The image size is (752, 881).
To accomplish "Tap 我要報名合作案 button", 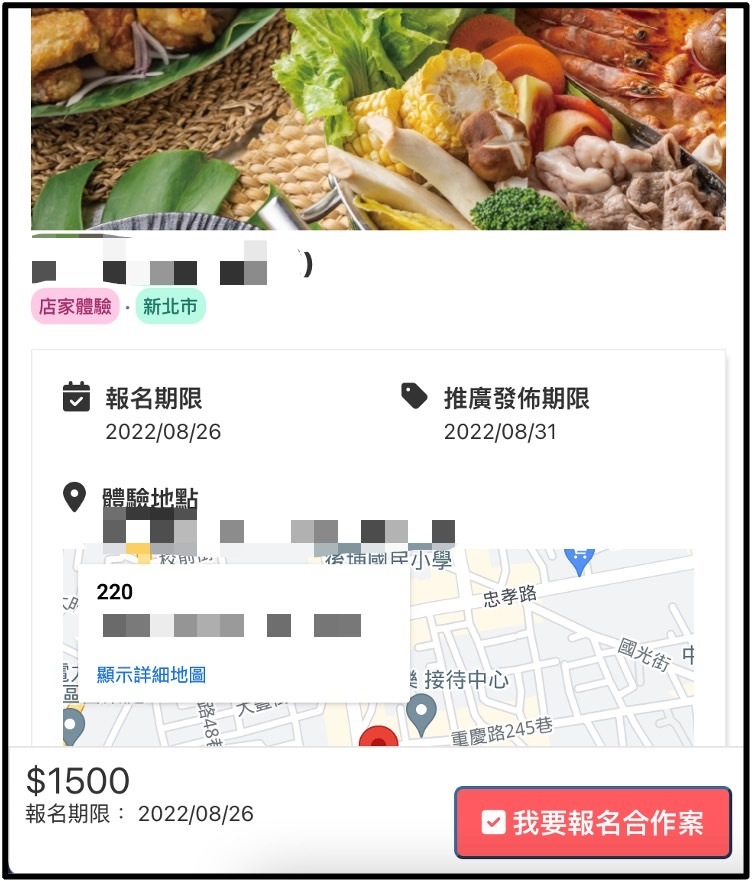I will click(593, 822).
